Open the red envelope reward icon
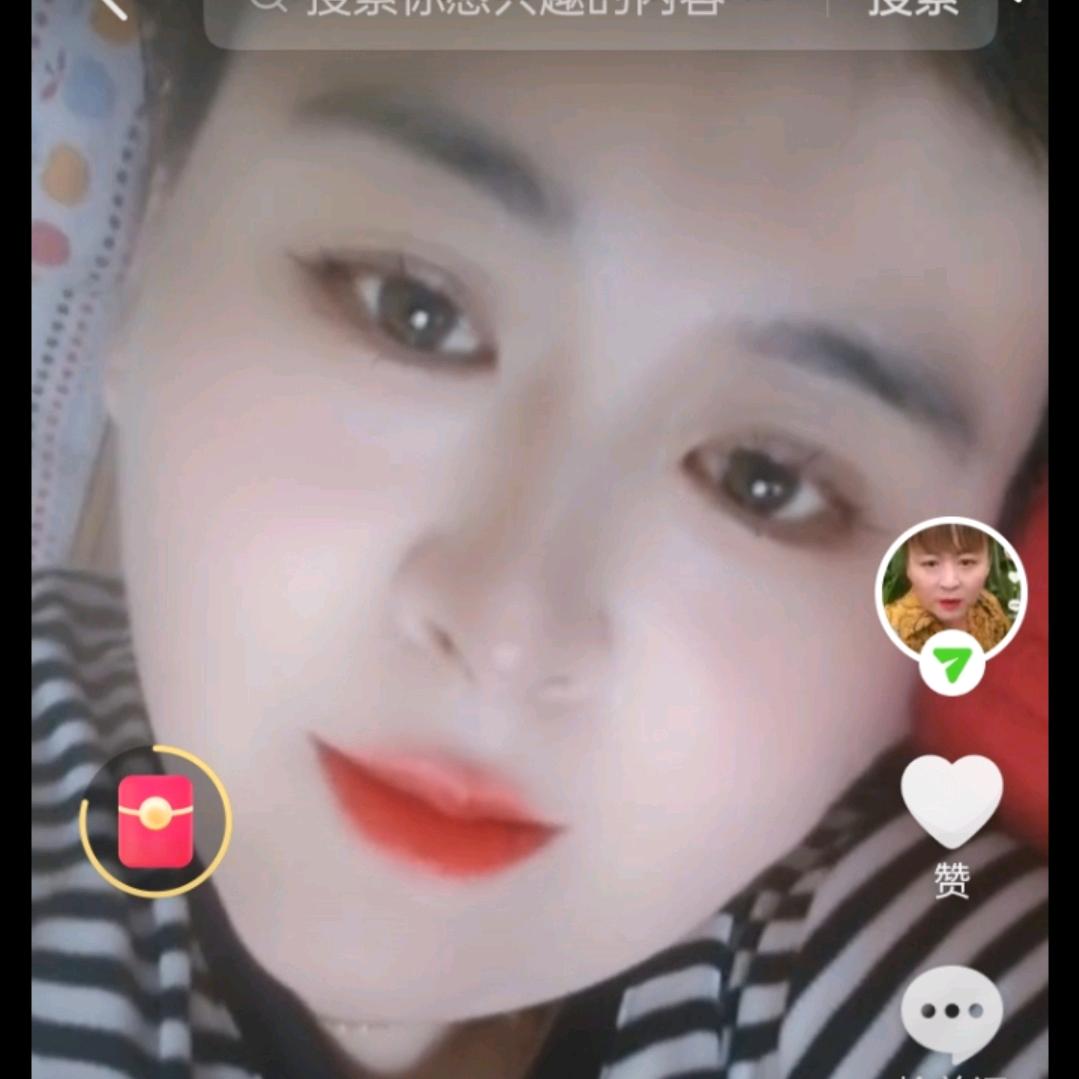 coord(156,821)
